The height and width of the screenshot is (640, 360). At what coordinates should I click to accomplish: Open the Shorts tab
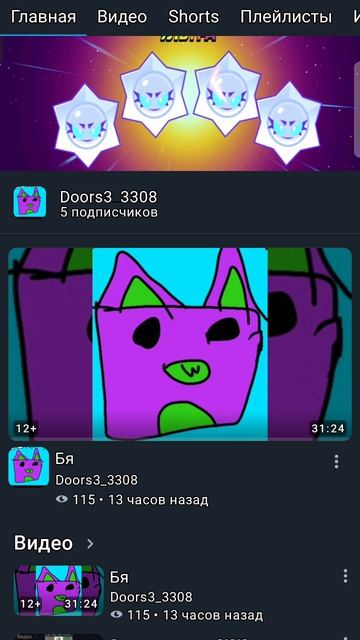pyautogui.click(x=193, y=17)
